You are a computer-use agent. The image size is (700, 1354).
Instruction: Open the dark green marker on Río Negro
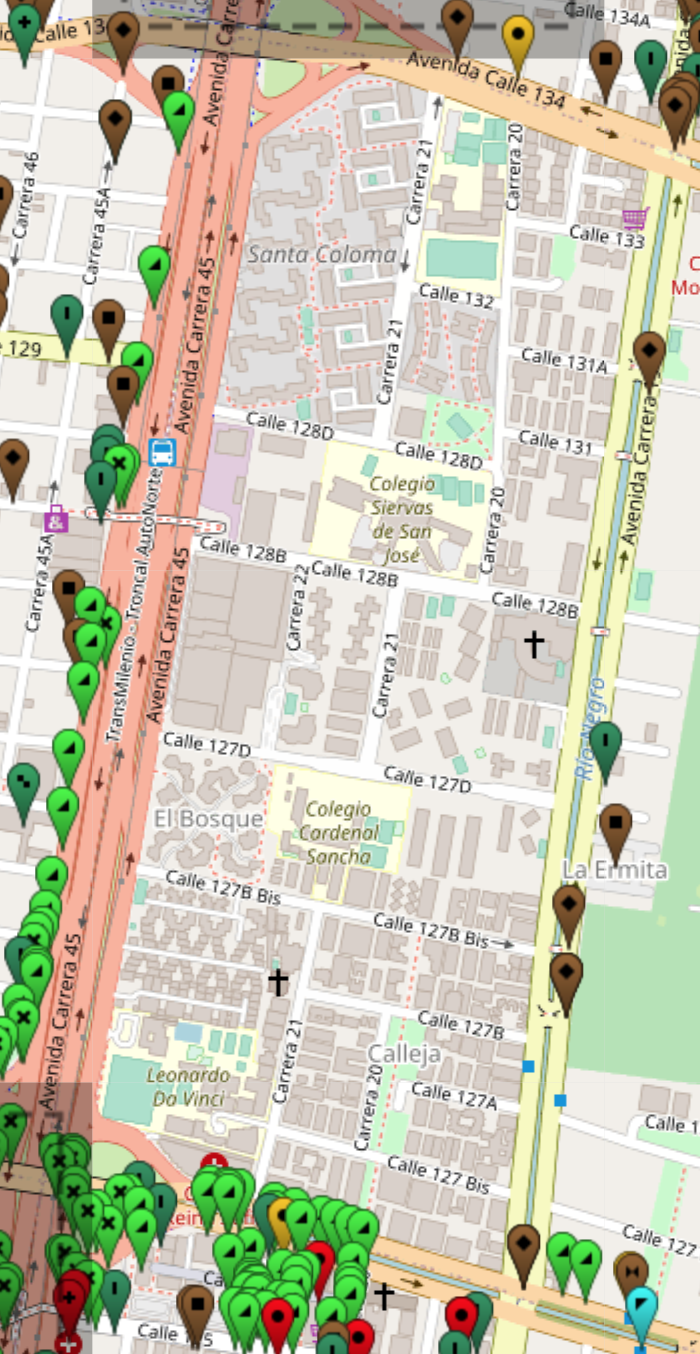pyautogui.click(x=605, y=743)
